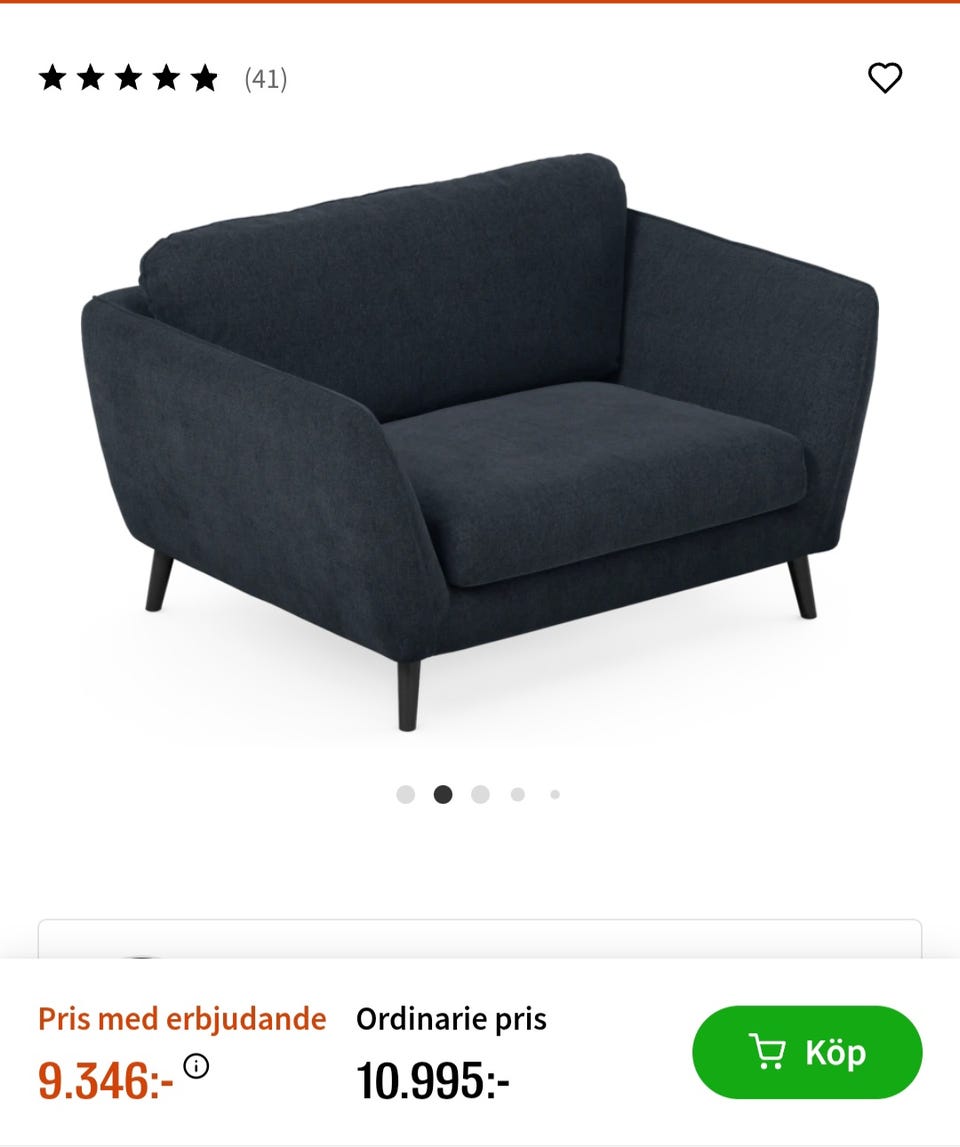
Task: Select the first carousel dot
Action: [x=406, y=794]
